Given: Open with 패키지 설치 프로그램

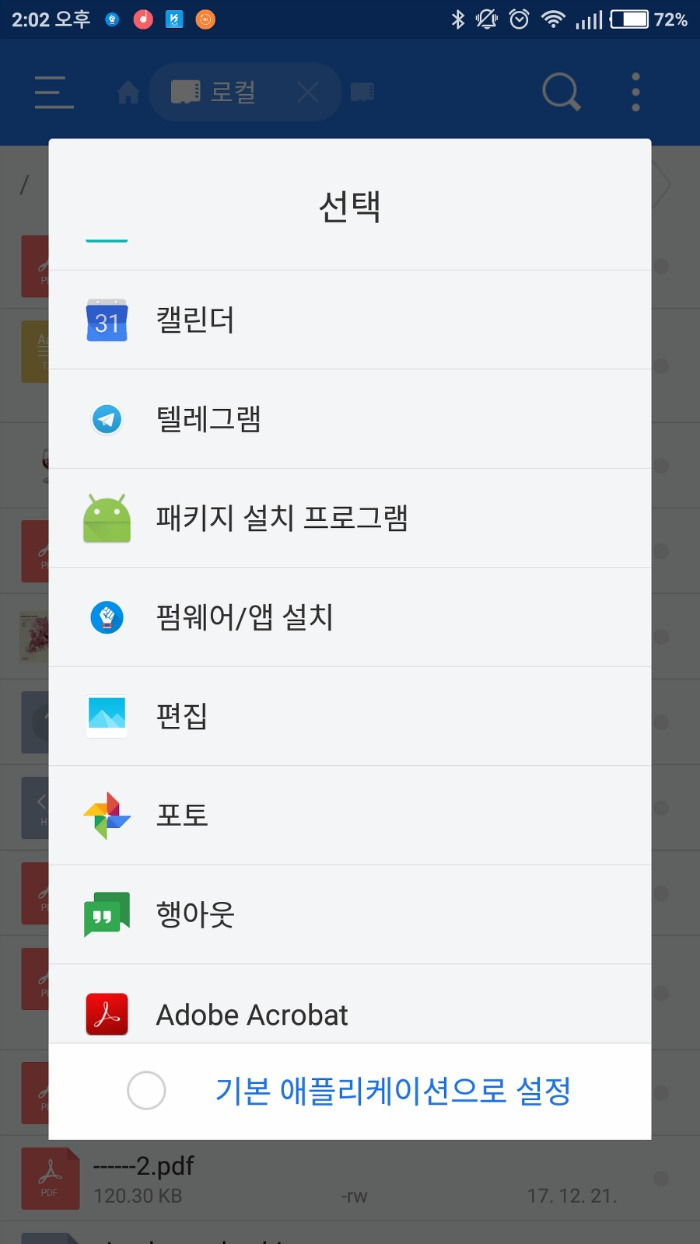Looking at the screenshot, I should 350,518.
